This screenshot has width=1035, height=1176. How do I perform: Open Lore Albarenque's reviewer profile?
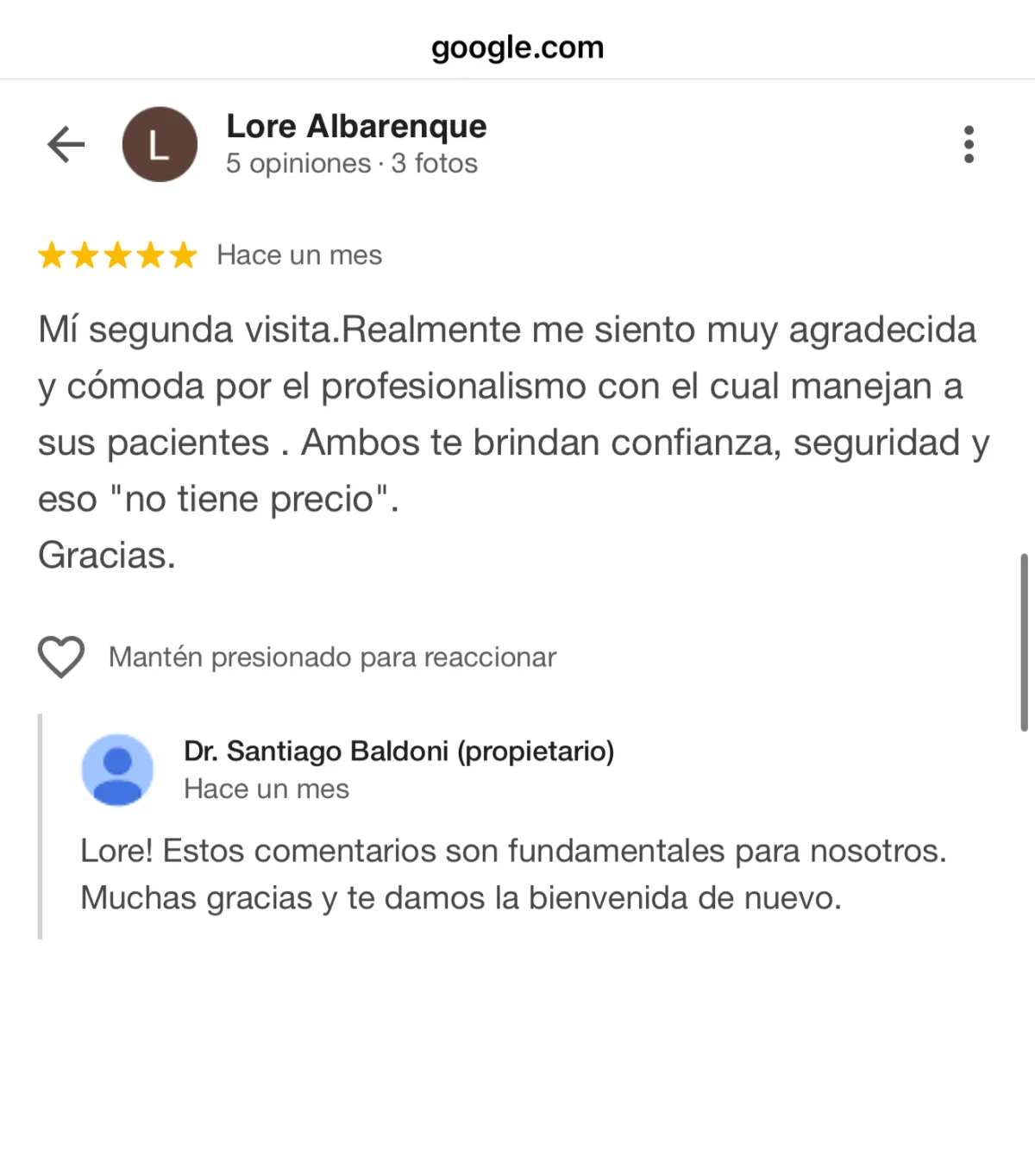[355, 127]
